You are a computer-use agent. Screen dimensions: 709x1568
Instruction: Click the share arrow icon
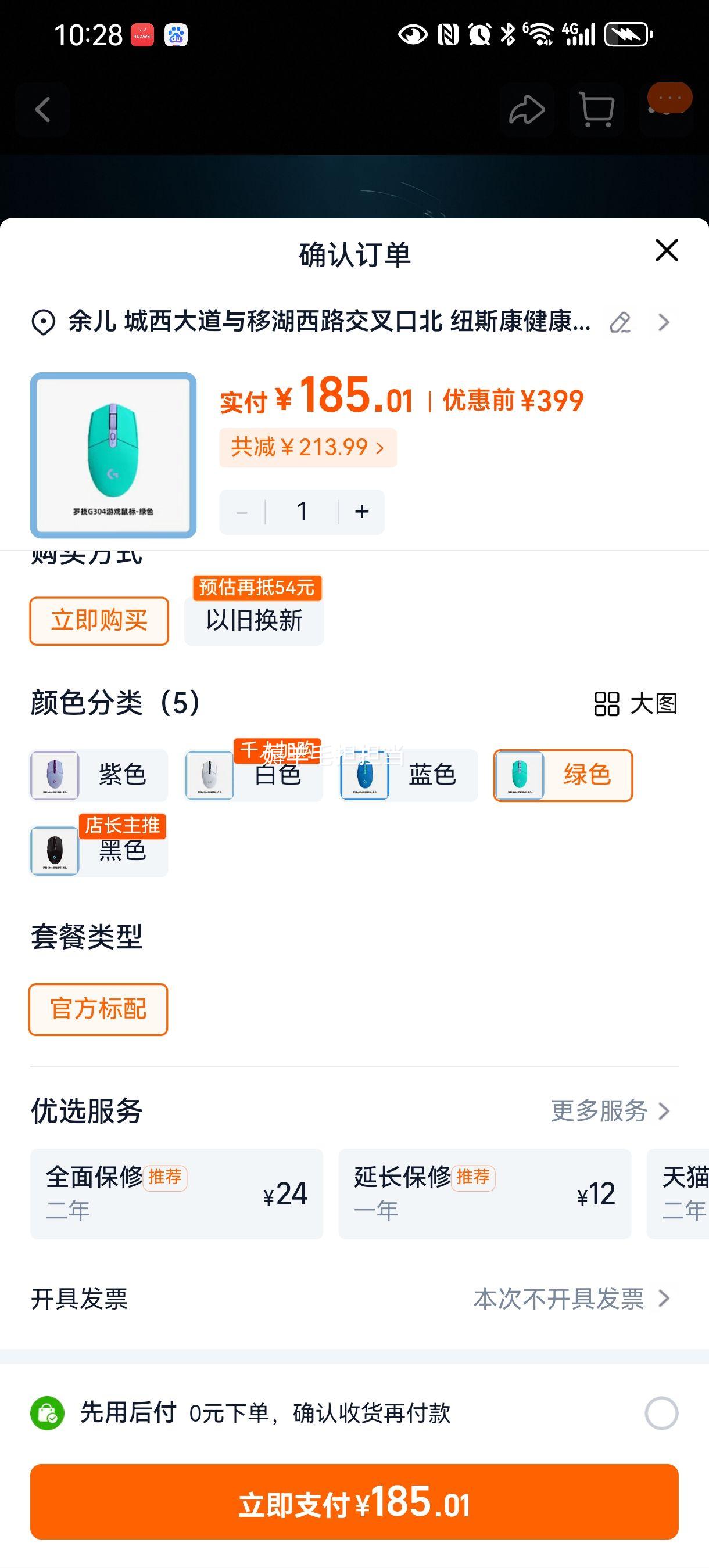[527, 111]
